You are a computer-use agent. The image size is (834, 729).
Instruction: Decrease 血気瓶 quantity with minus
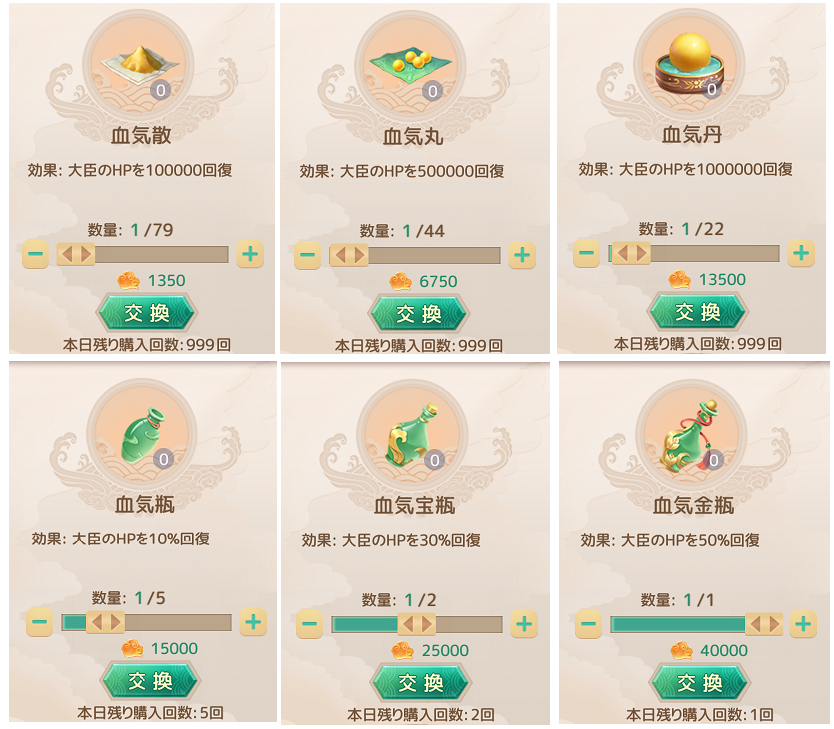[40, 623]
